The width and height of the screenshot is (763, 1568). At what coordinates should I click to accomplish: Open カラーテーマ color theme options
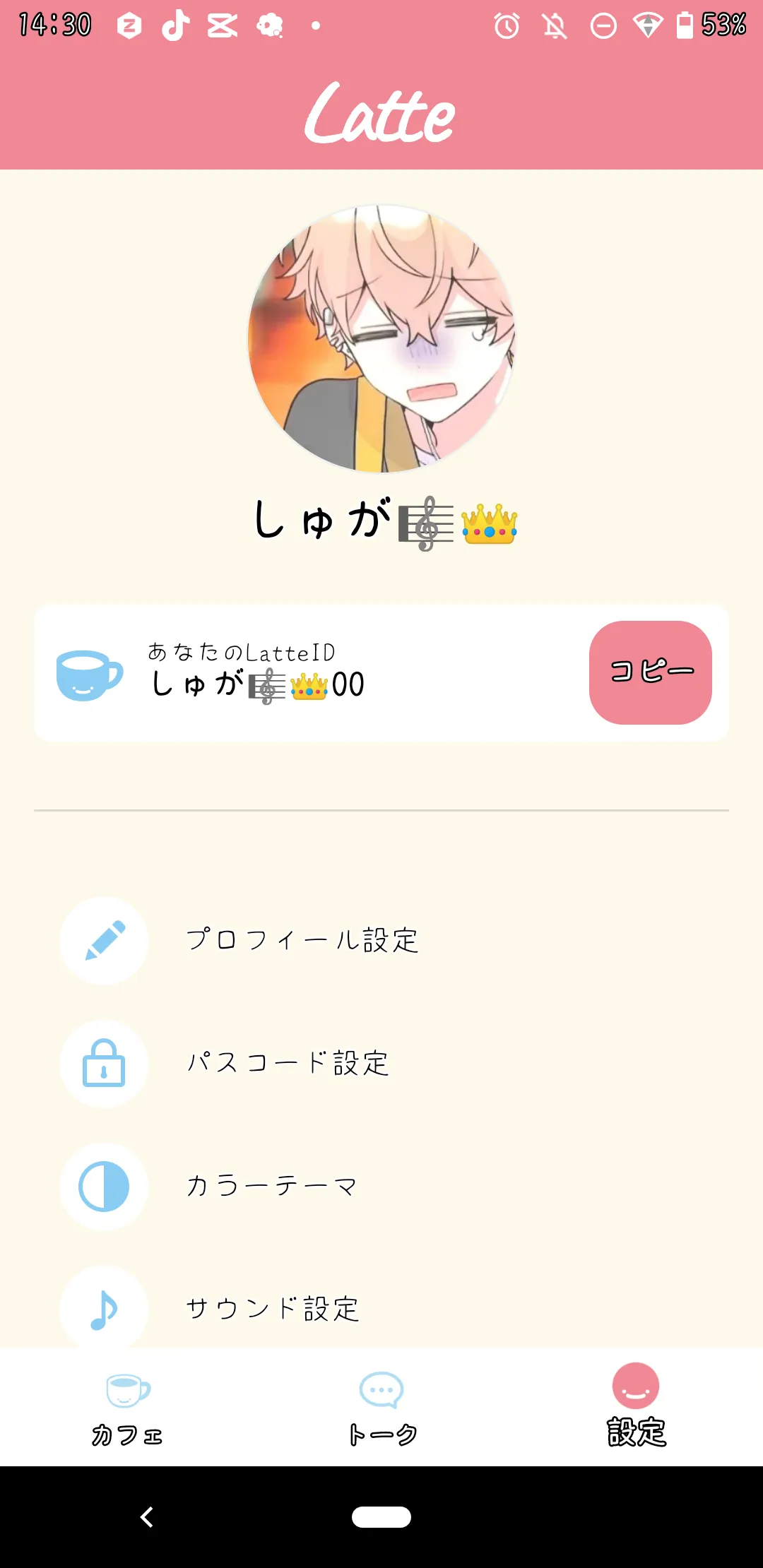tap(271, 1186)
